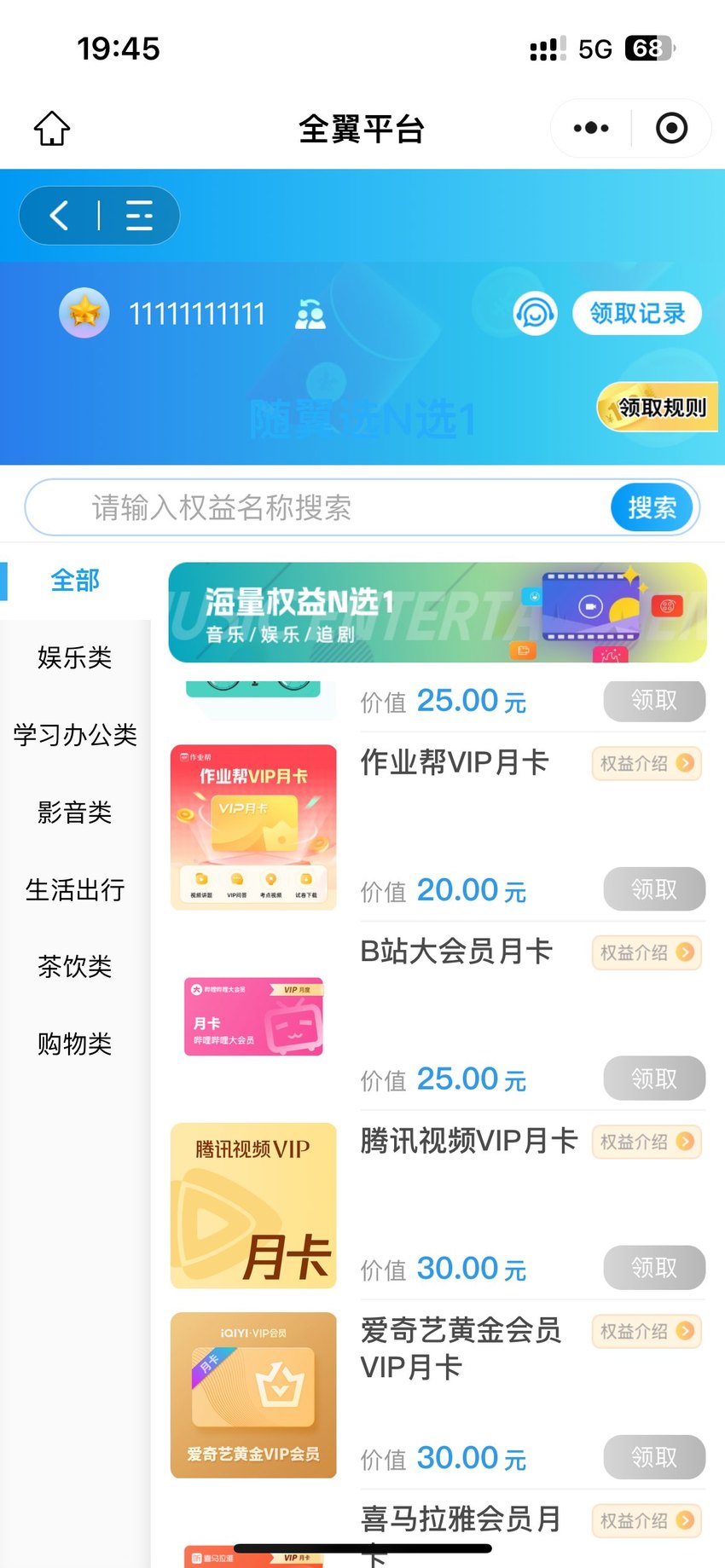
Task: Open customer service headset icon
Action: coord(535,314)
